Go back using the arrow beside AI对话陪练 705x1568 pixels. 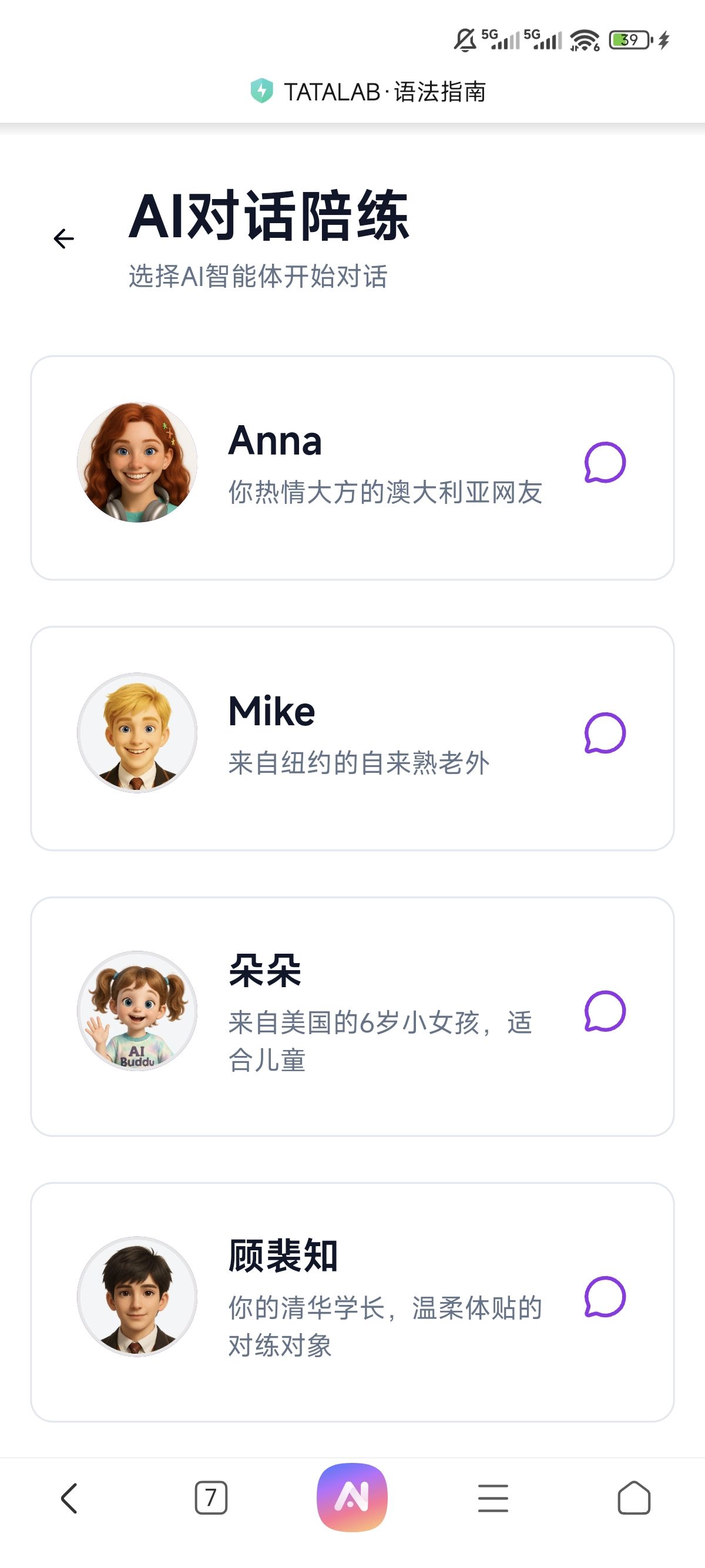pyautogui.click(x=64, y=238)
